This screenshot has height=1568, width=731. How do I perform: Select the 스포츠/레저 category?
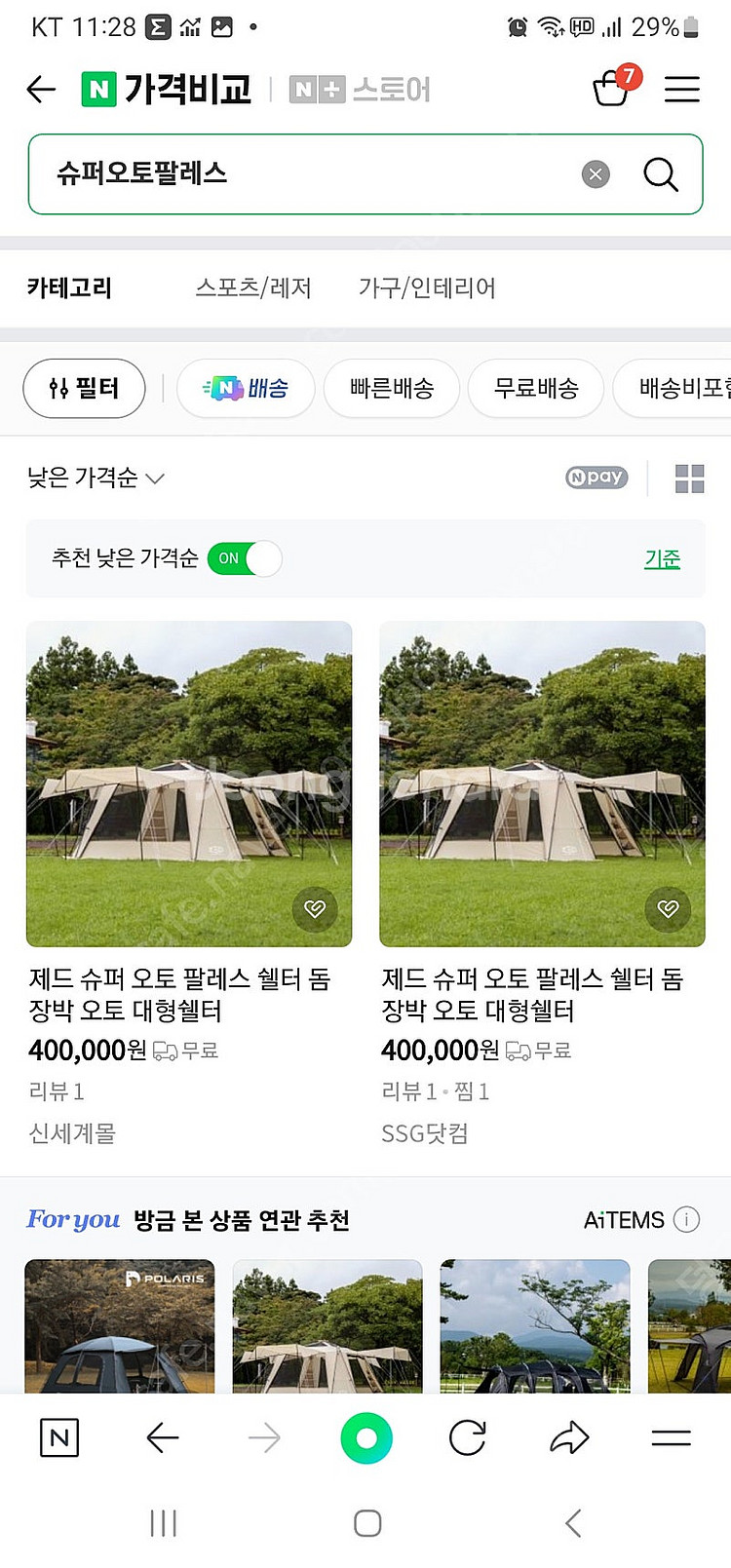253,287
